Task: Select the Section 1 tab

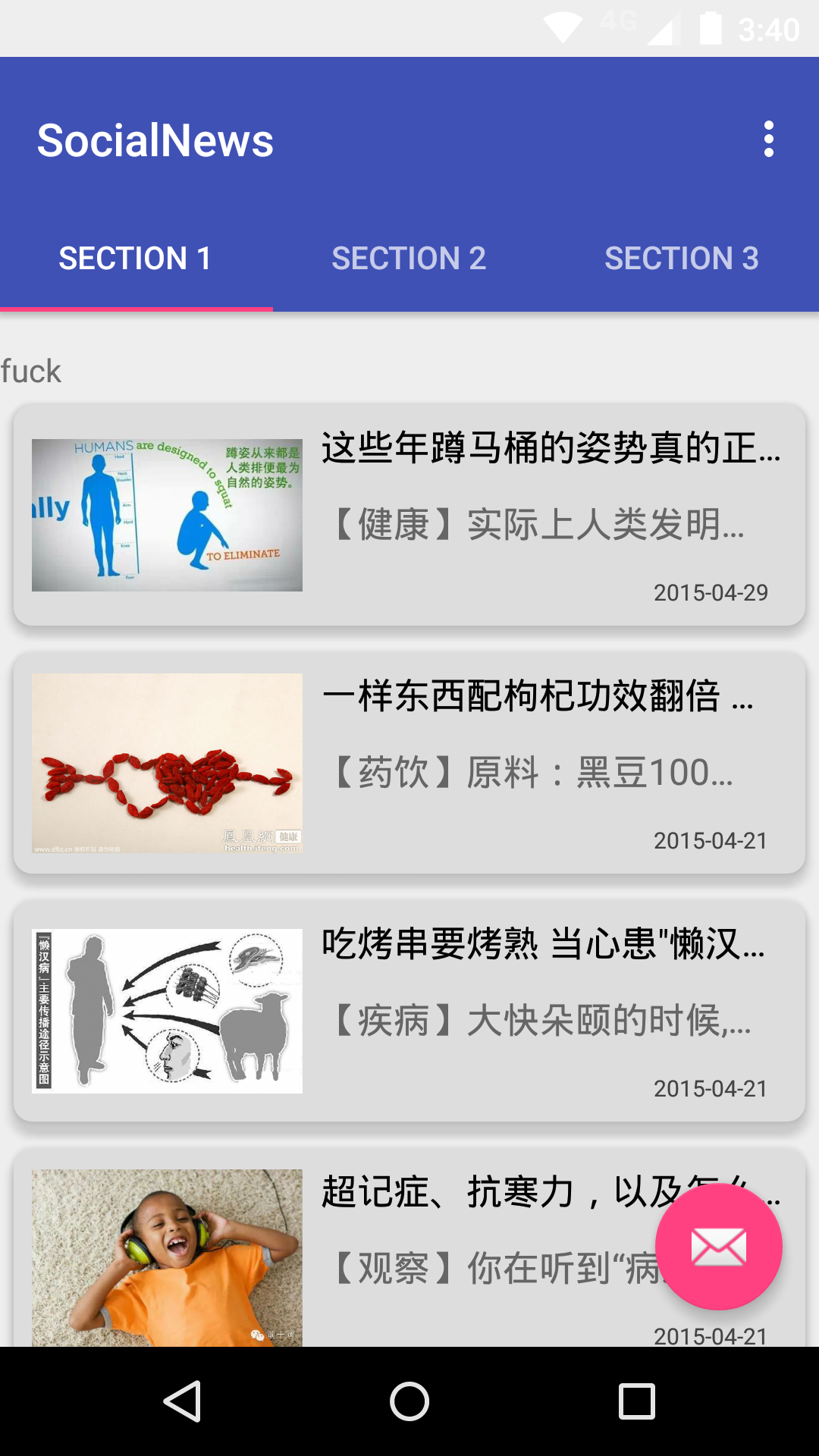Action: (x=136, y=259)
